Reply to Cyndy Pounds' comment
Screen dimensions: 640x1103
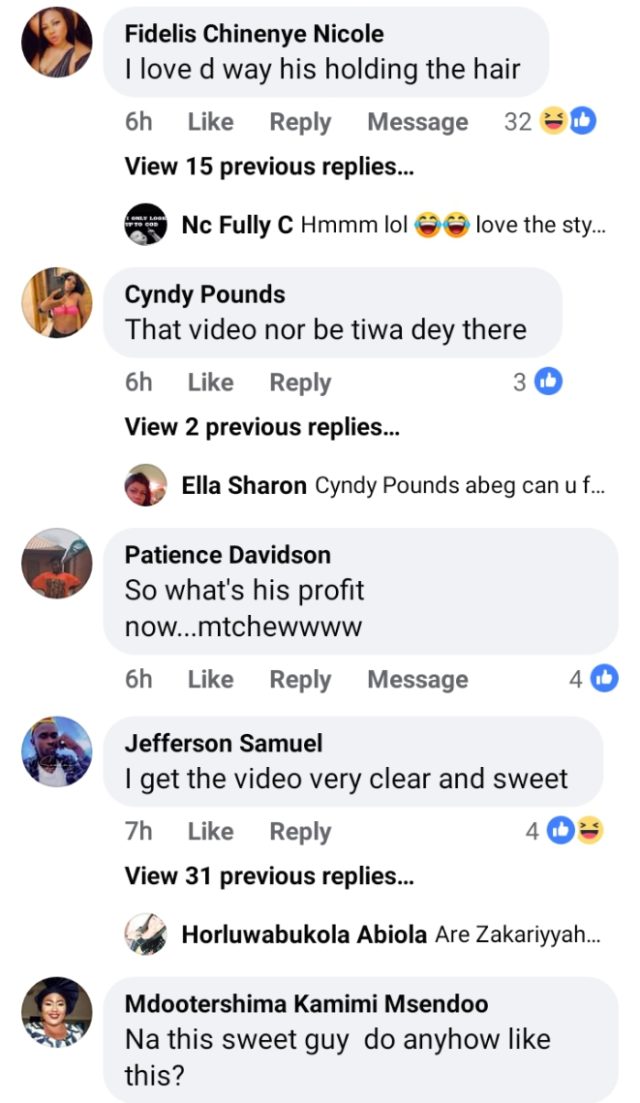(x=300, y=383)
